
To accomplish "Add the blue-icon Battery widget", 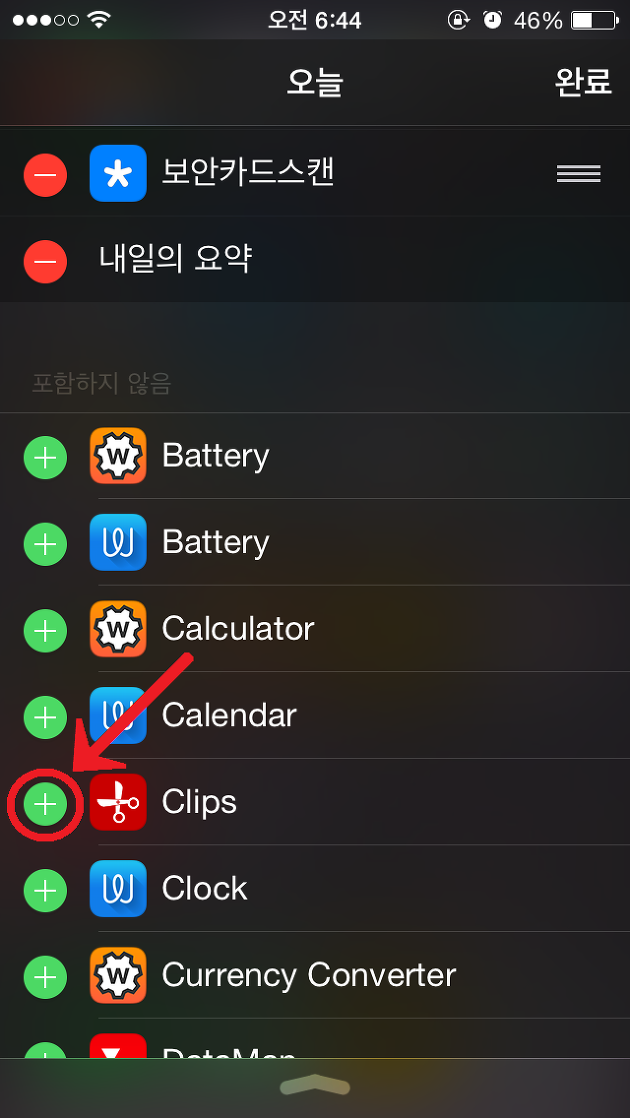I will pos(46,543).
